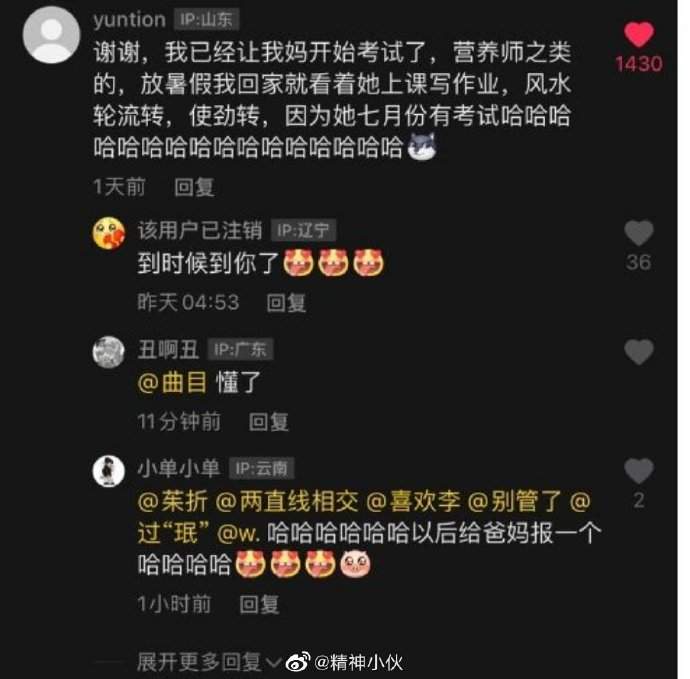The height and width of the screenshot is (679, 690).
Task: Reply to 丑啊丑's comment
Action: coord(268,422)
